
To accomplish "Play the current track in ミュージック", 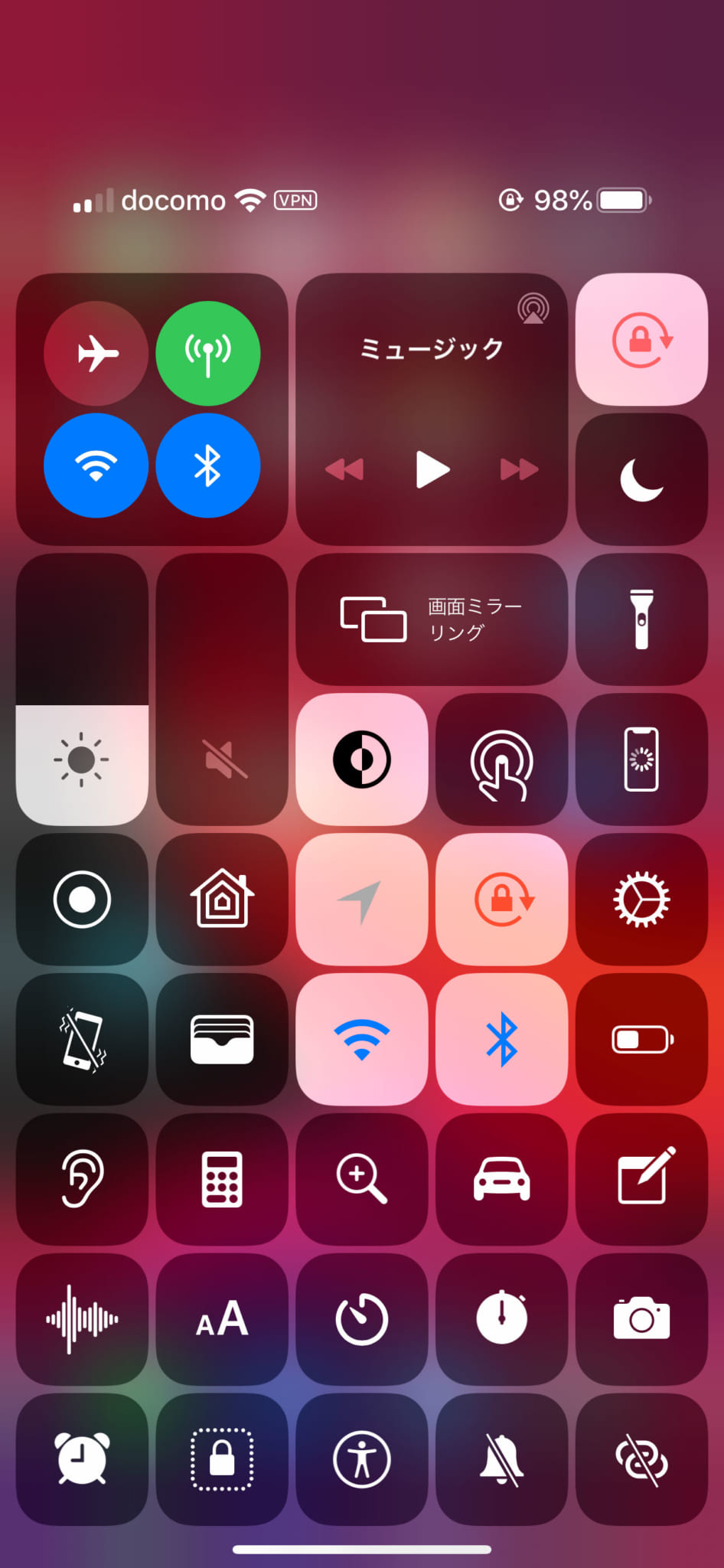I will tap(431, 469).
